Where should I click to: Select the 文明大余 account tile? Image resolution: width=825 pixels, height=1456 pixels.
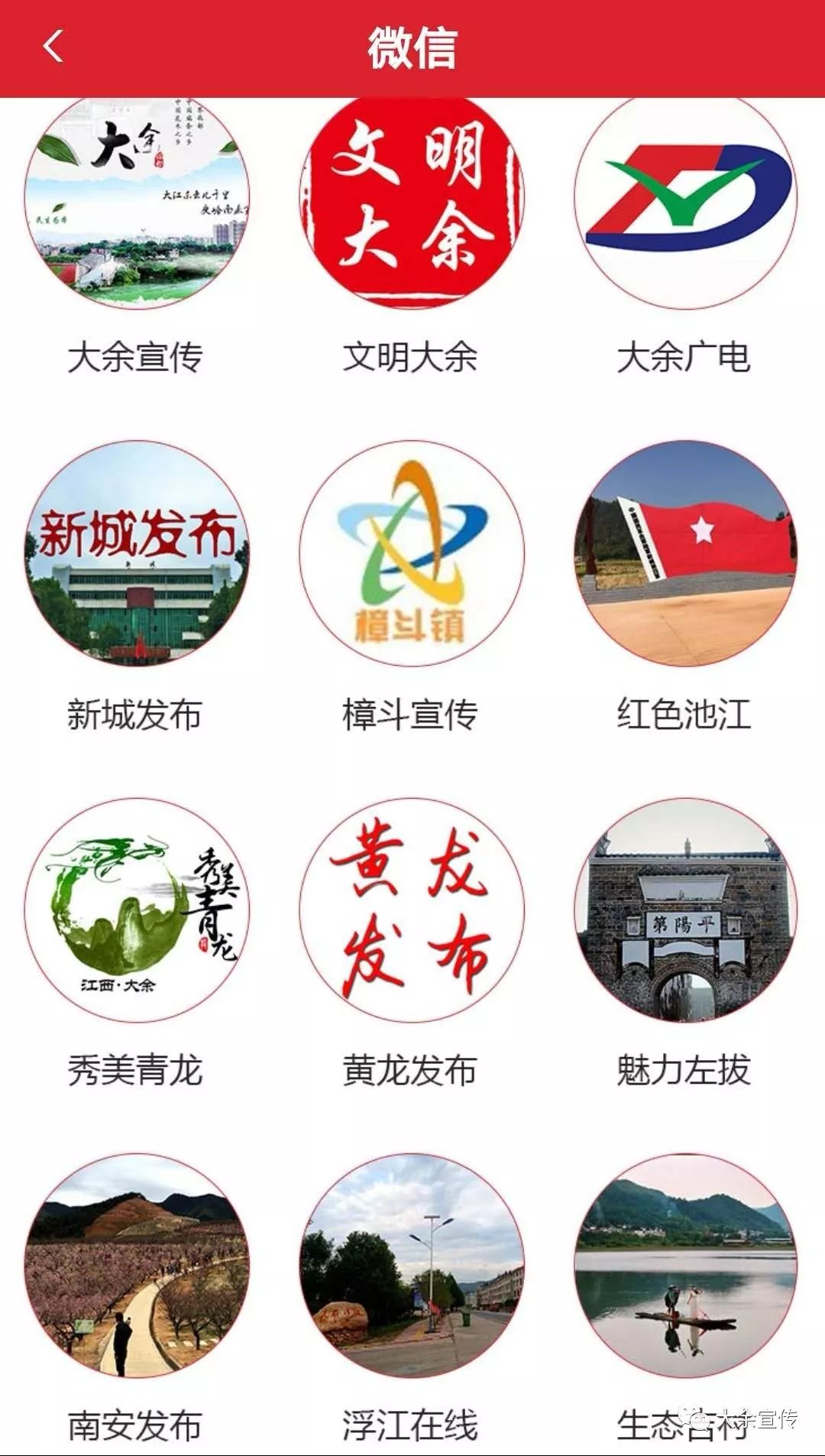click(411, 203)
